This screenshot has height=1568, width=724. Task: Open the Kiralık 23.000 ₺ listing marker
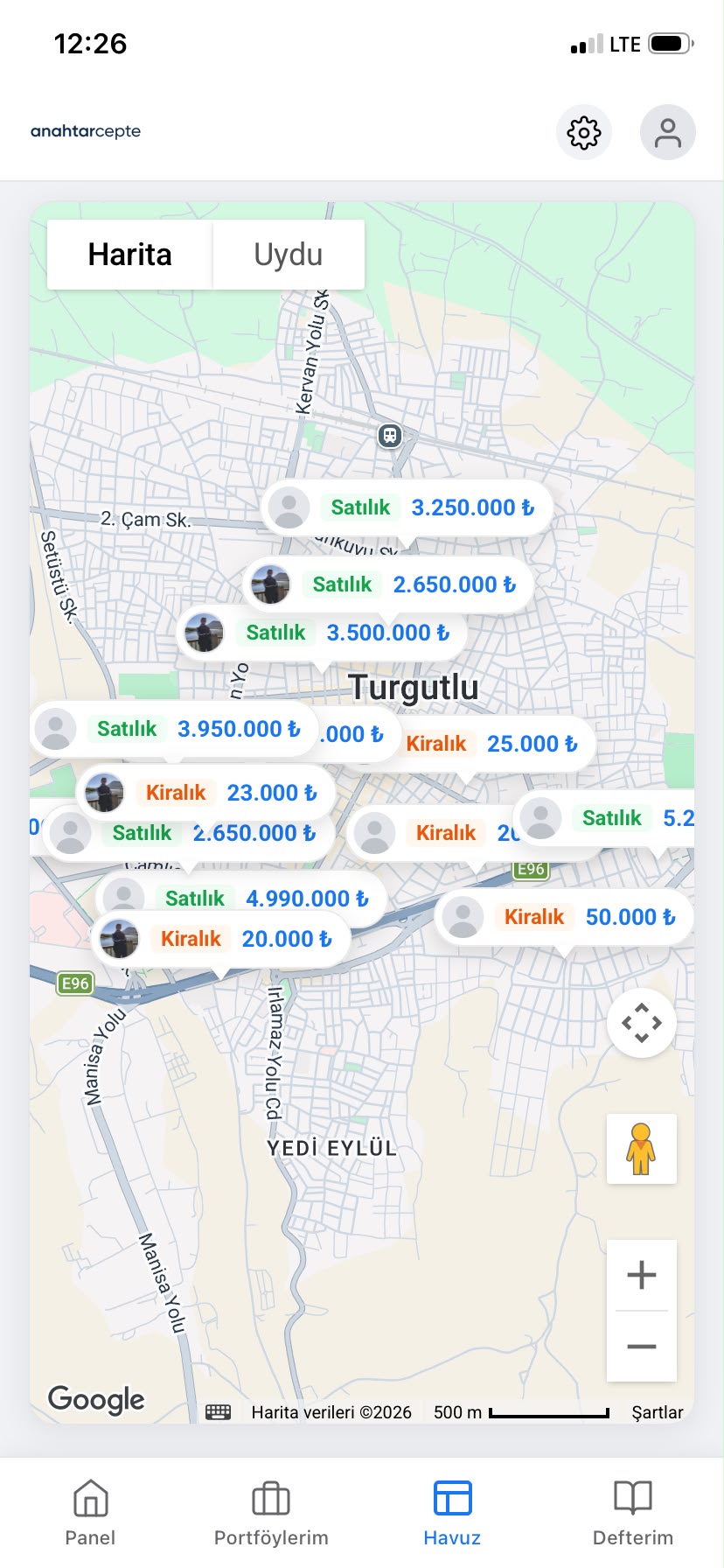206,793
